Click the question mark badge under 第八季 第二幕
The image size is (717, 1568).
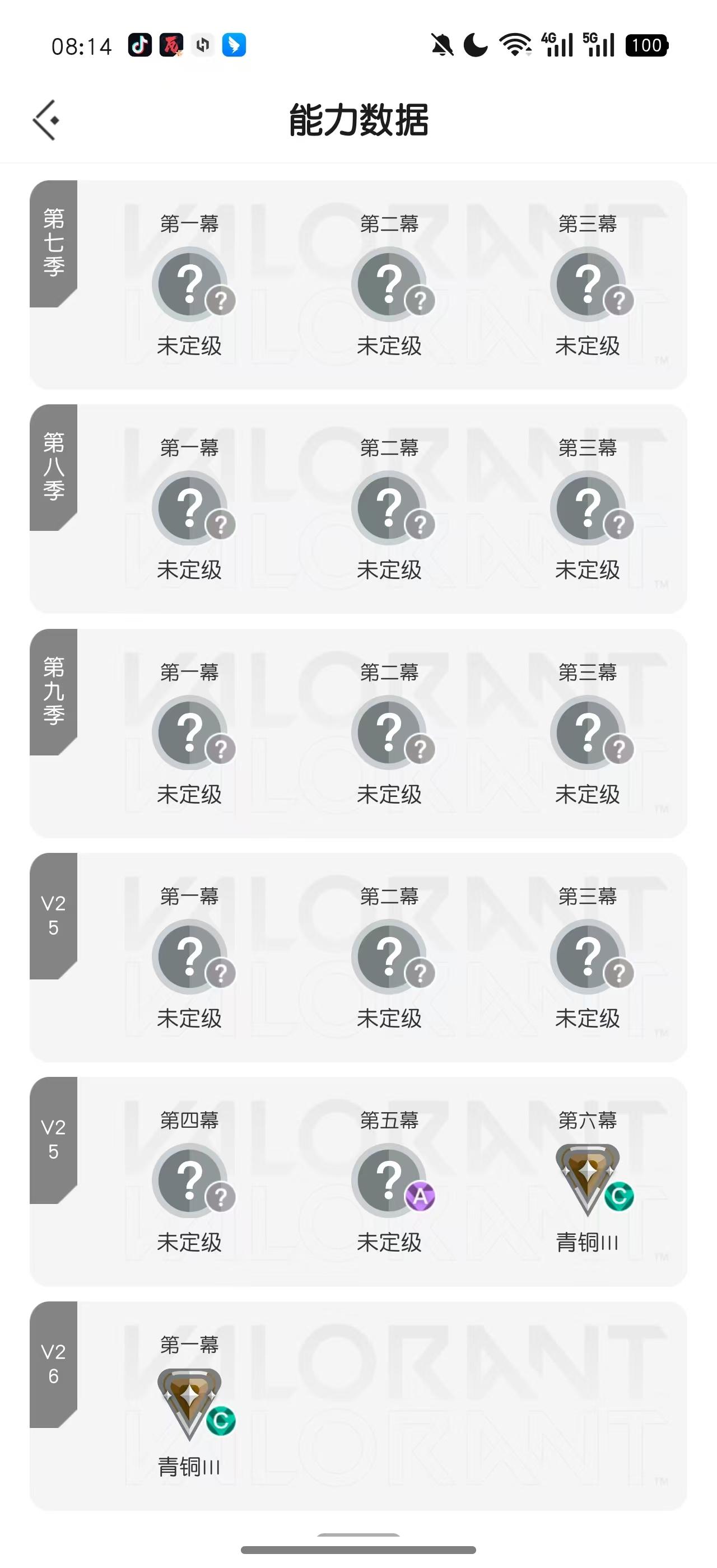point(389,508)
